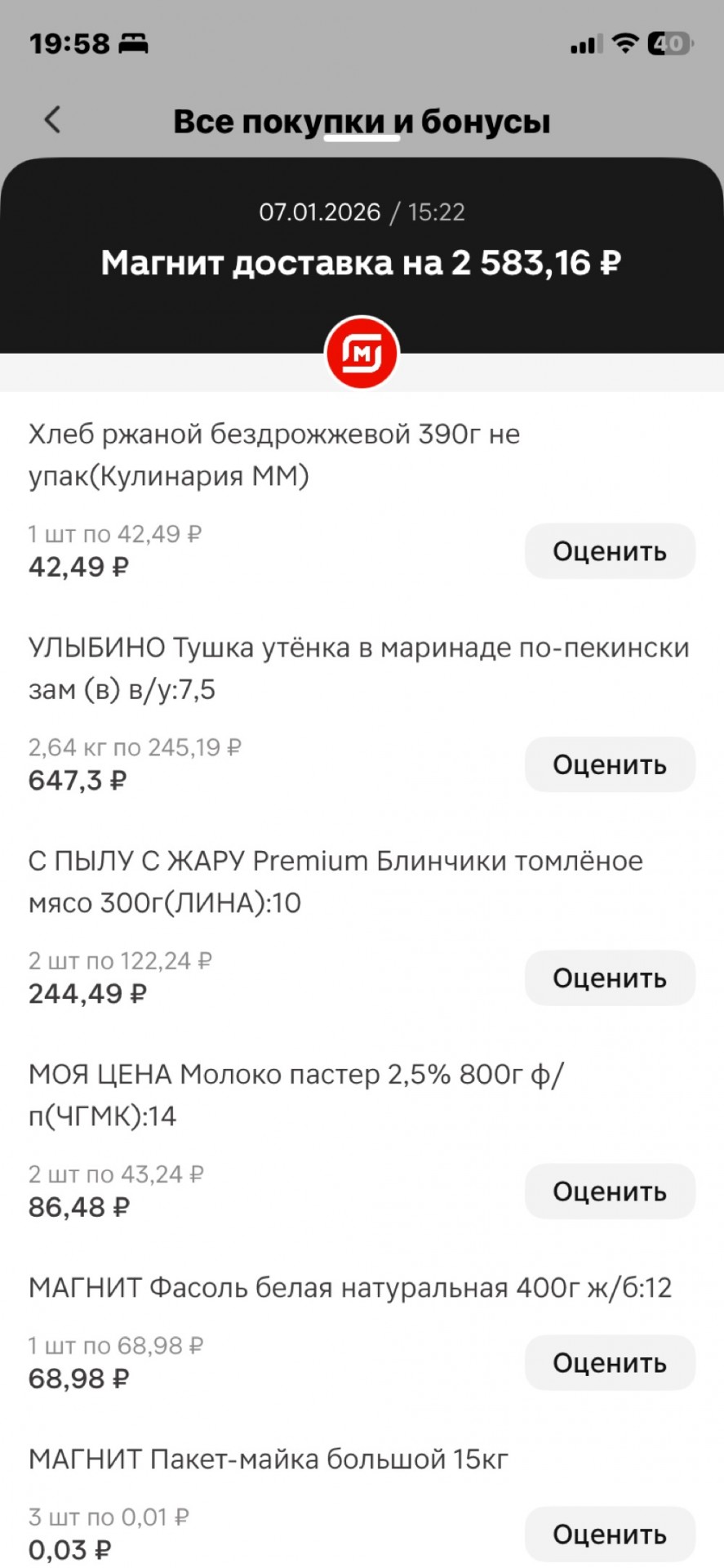This screenshot has height=1568, width=724.
Task: Tap Оценить for УЛЫБИНО Тушка утёнка
Action: click(610, 764)
